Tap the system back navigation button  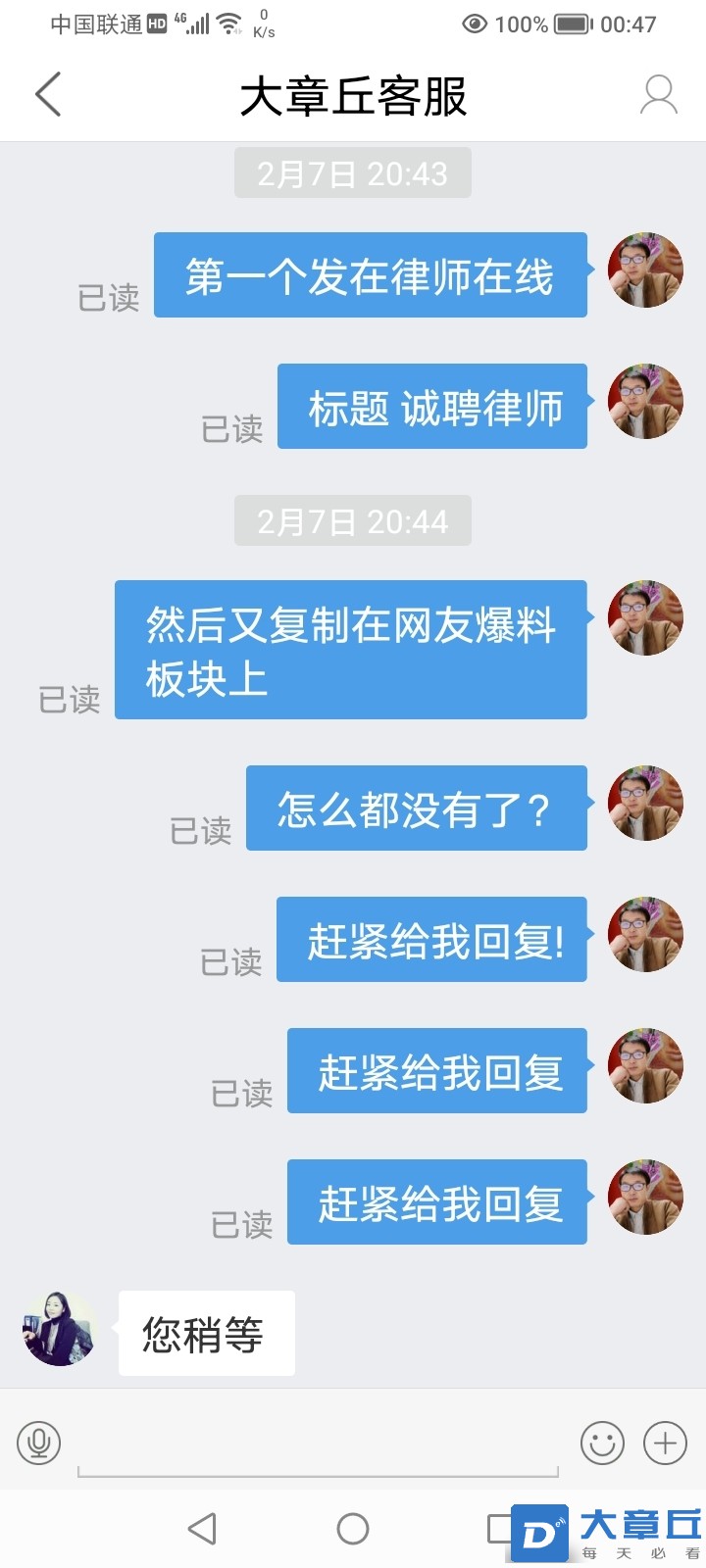pyautogui.click(x=202, y=1528)
